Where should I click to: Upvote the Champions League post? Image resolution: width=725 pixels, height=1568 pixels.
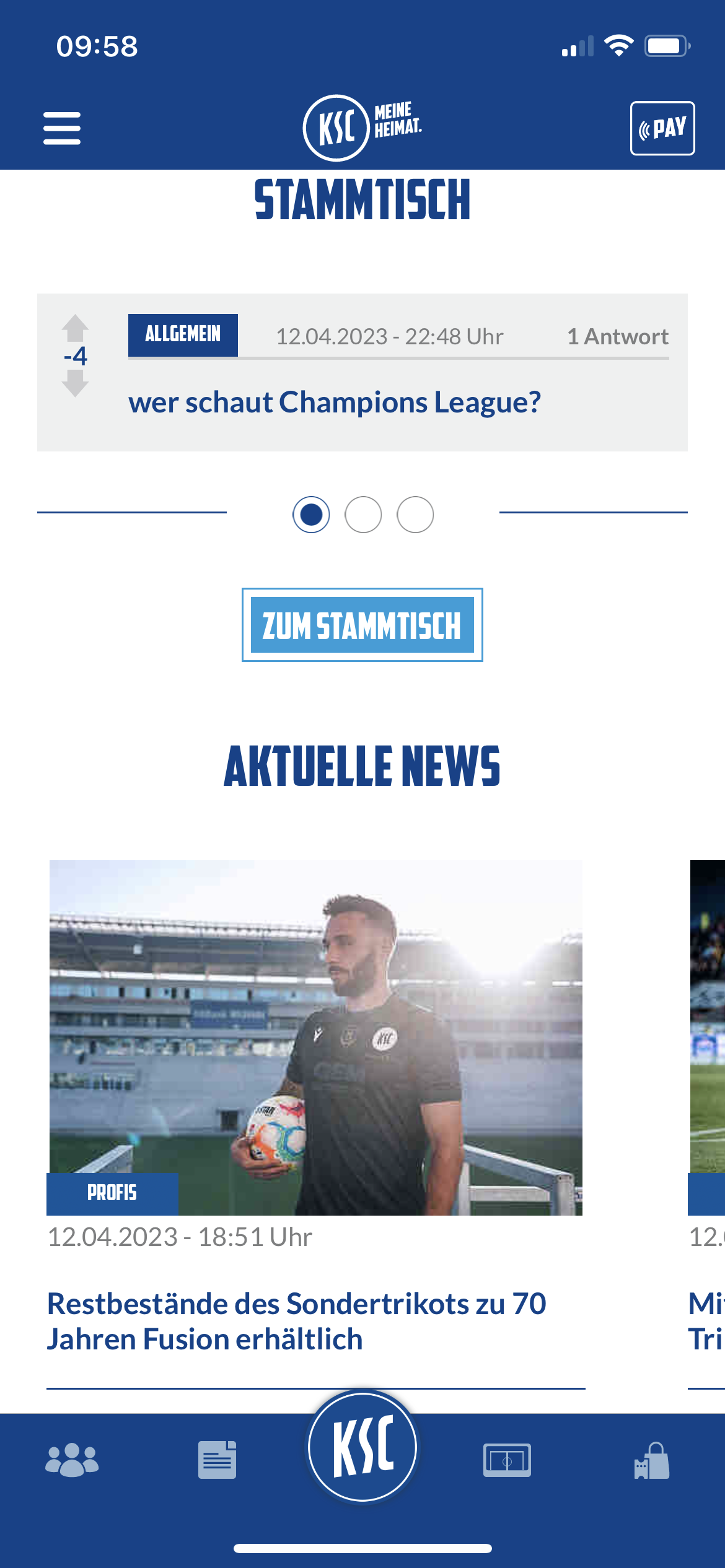click(x=75, y=328)
